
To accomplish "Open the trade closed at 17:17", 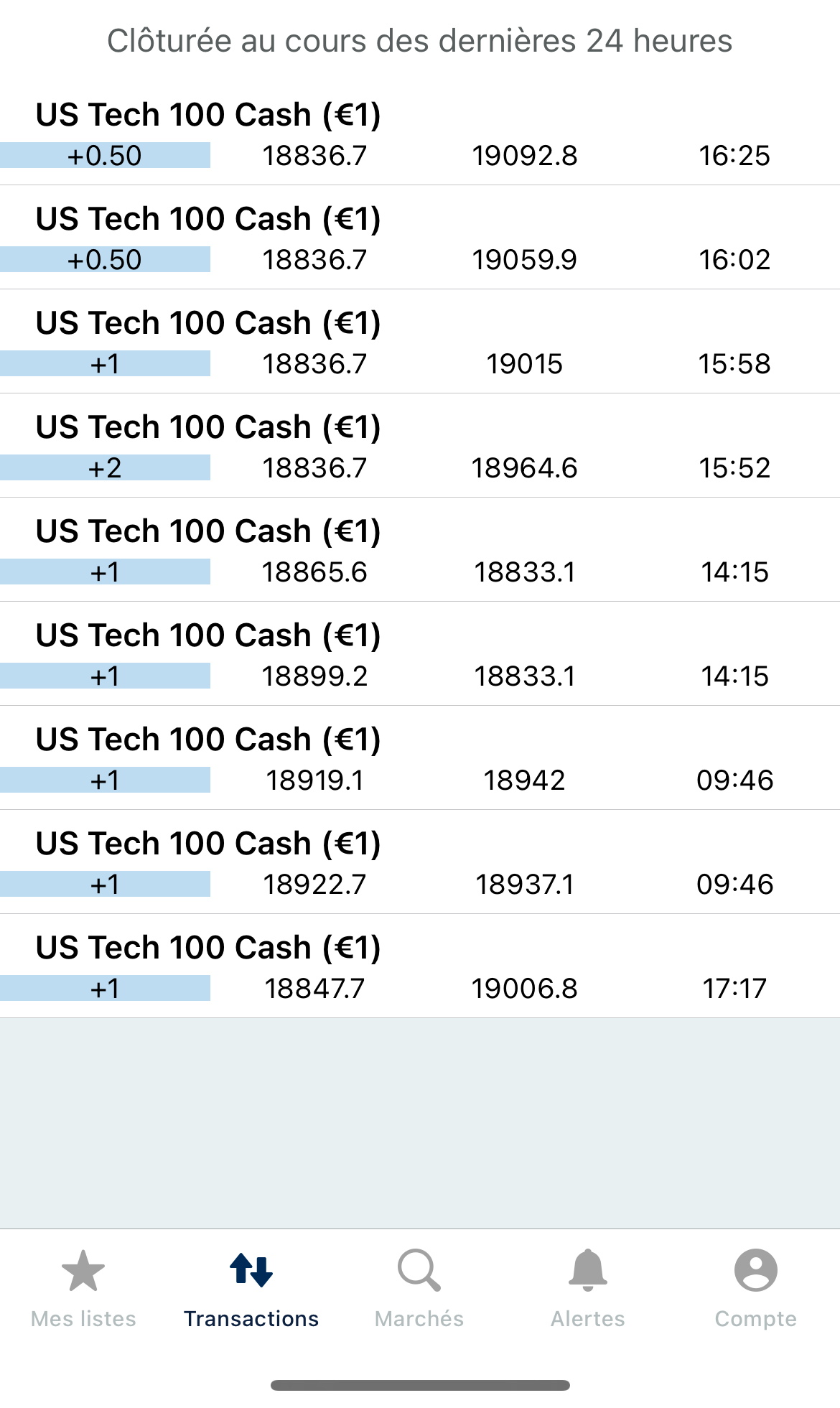I will [x=420, y=966].
